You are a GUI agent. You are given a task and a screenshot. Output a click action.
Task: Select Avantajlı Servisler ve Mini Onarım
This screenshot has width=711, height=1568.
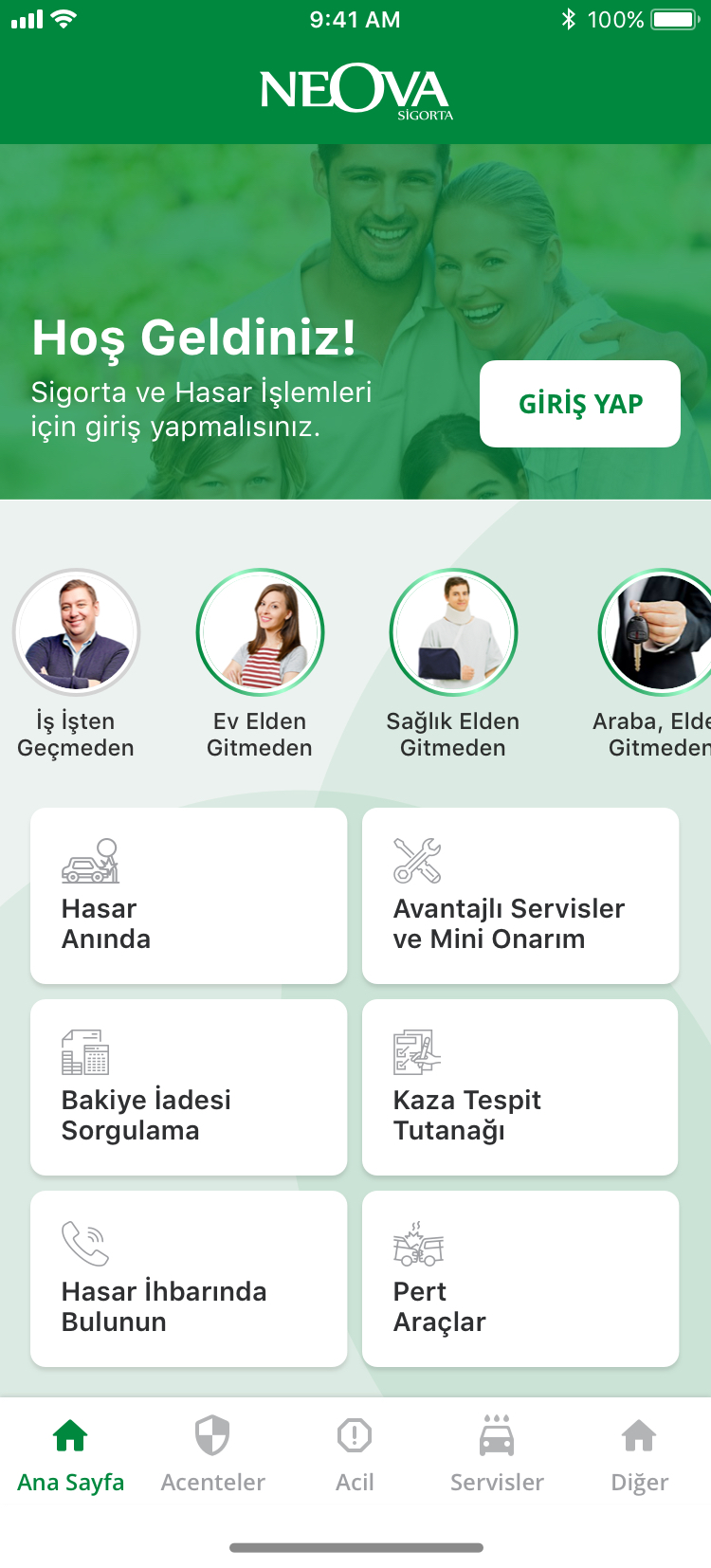[520, 896]
